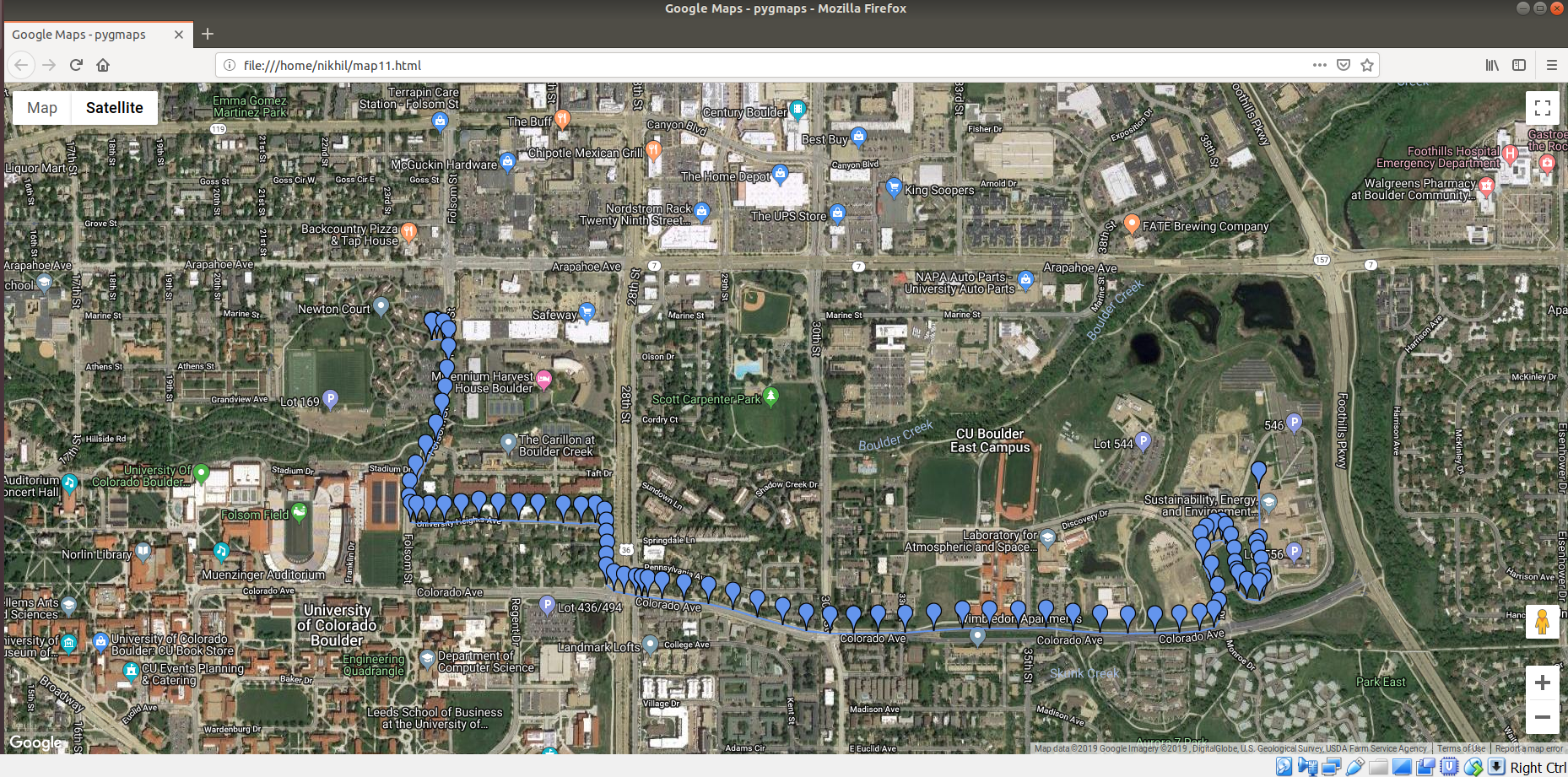Viewport: 1568px width, 777px height.
Task: Open the King Soopers place marker
Action: [x=894, y=187]
